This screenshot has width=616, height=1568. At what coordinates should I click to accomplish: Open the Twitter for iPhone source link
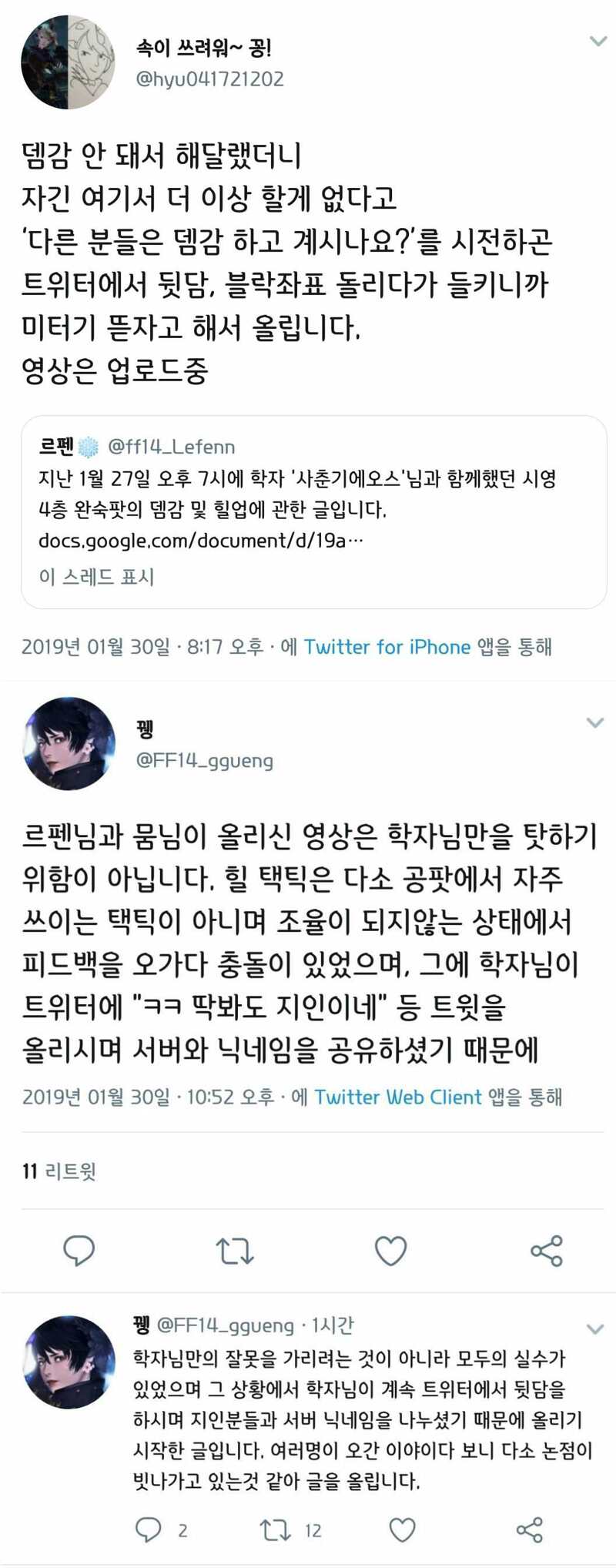coord(387,647)
